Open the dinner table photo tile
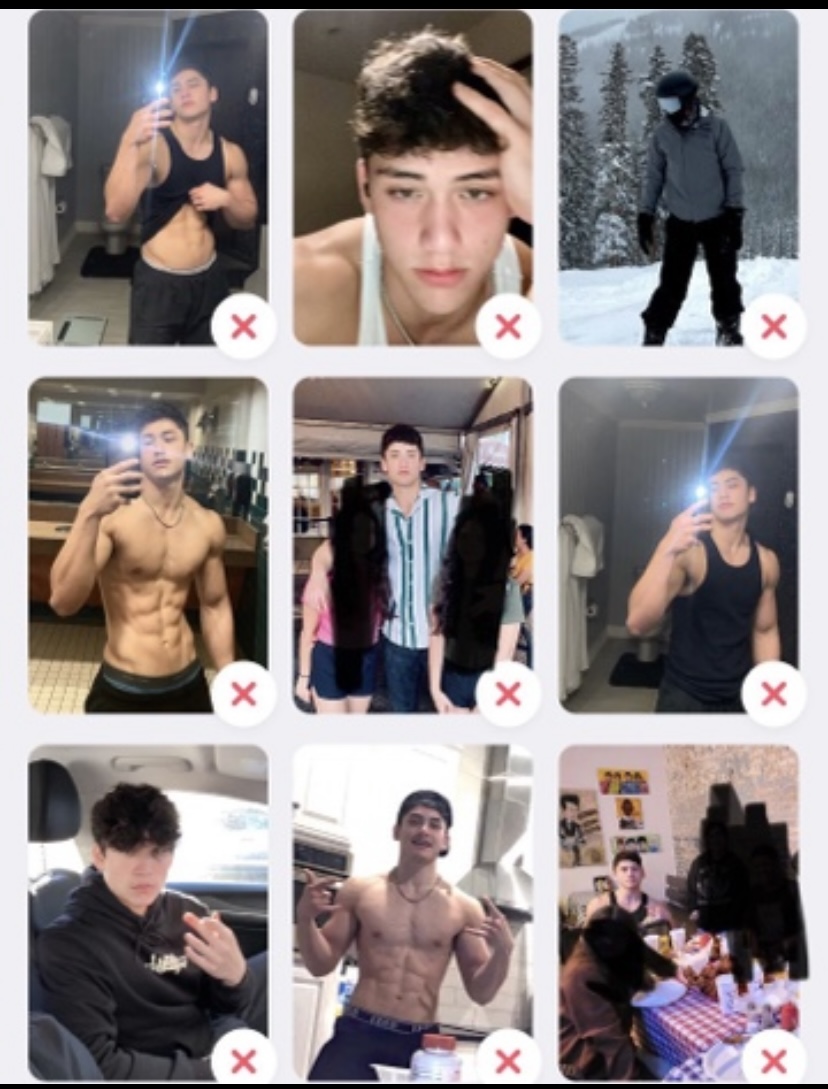The image size is (828, 1089). pyautogui.click(x=677, y=900)
